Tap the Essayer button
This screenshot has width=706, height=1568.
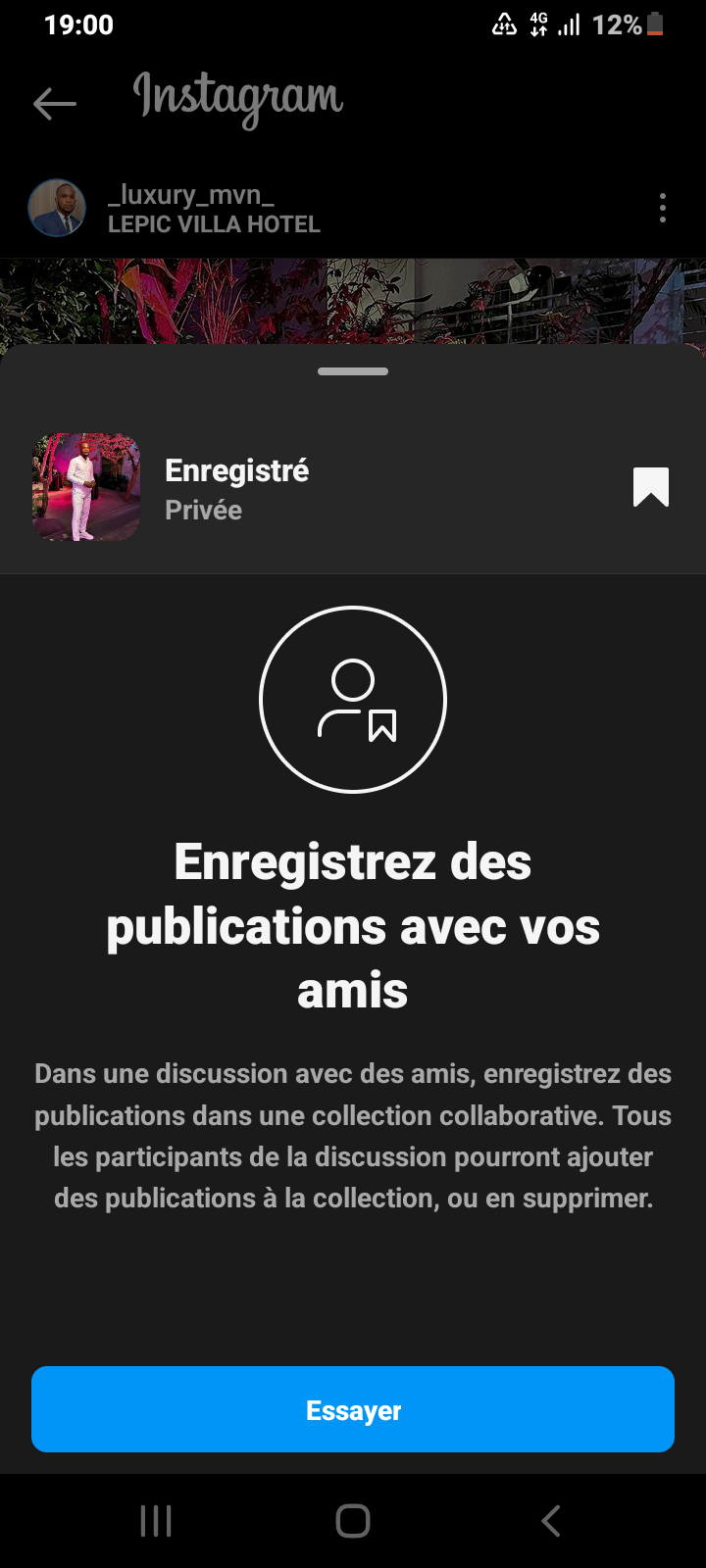coord(353,1409)
